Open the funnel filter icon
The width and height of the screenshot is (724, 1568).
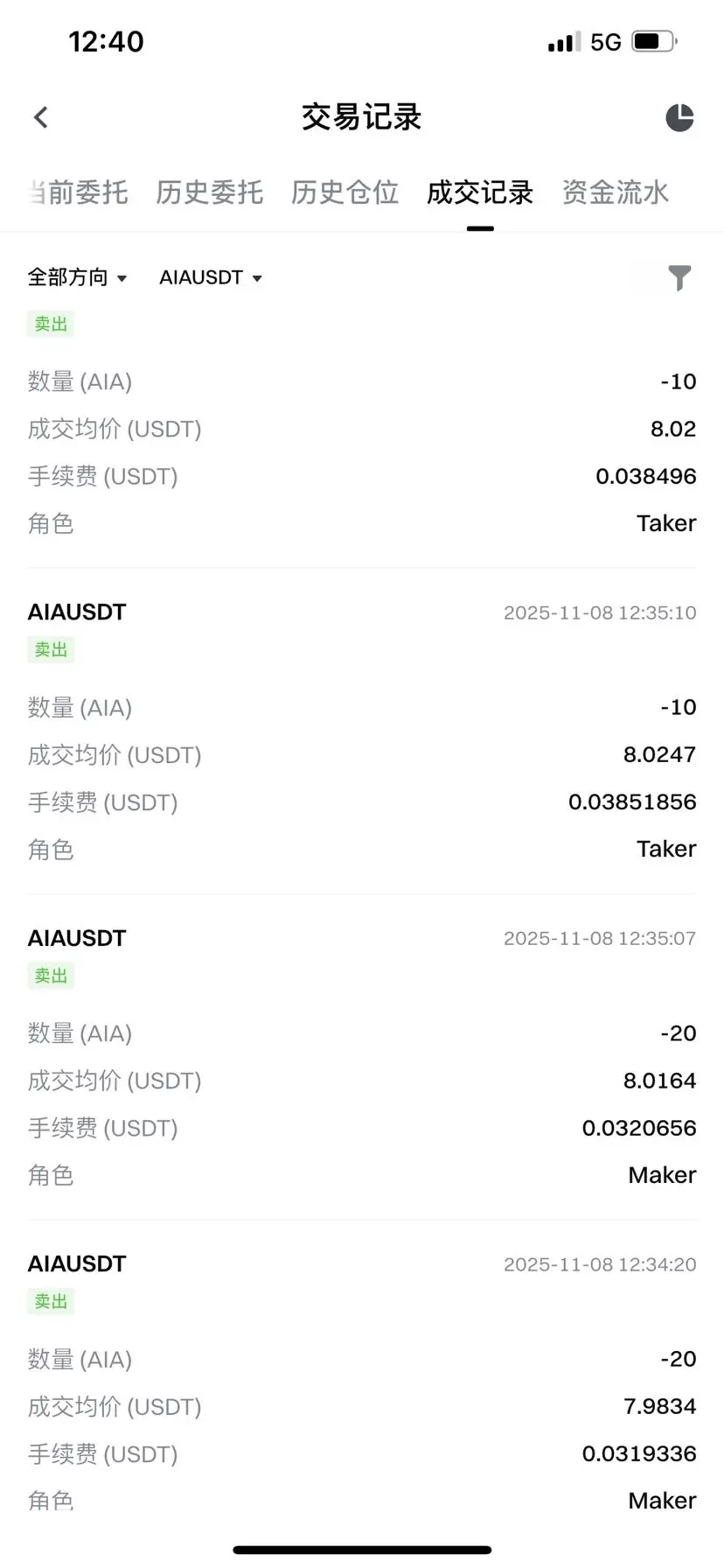coord(679,277)
